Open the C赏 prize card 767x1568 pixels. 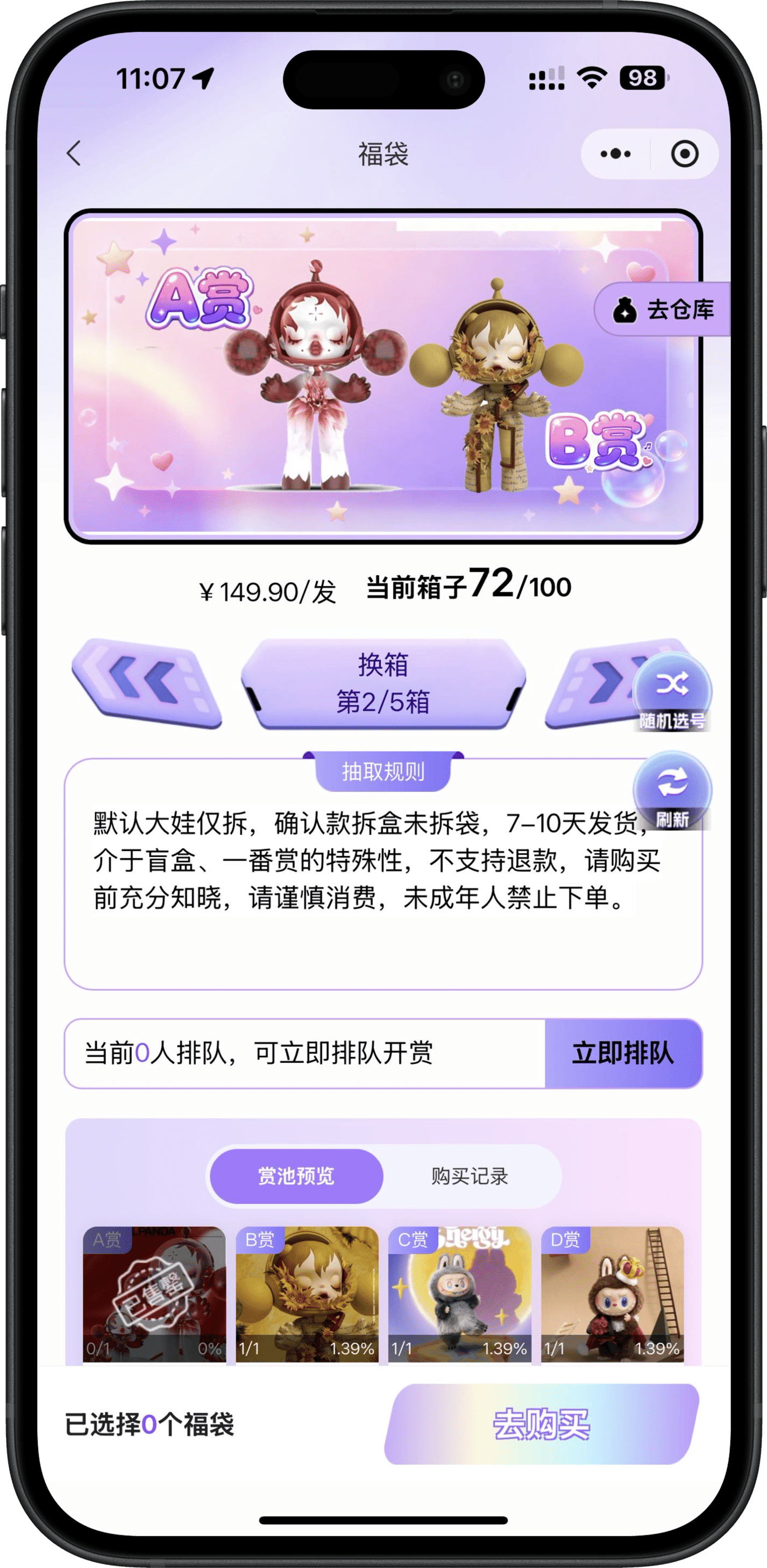(460, 1294)
